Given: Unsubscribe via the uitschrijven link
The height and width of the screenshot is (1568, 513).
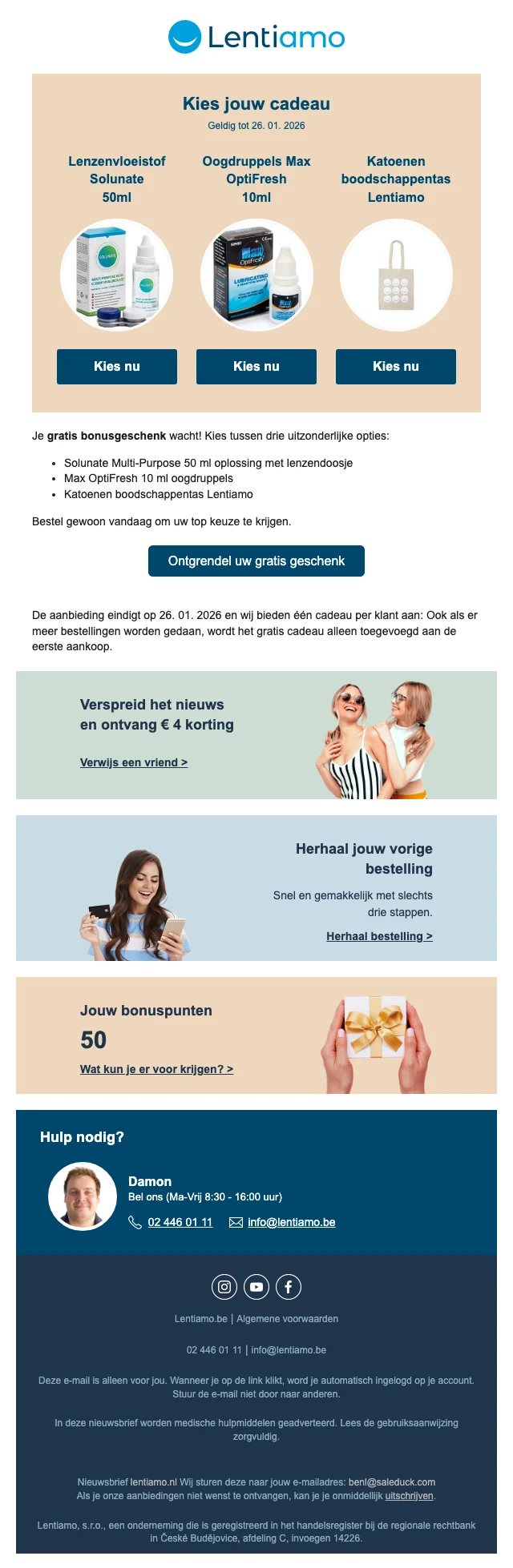Looking at the screenshot, I should click(x=409, y=1495).
